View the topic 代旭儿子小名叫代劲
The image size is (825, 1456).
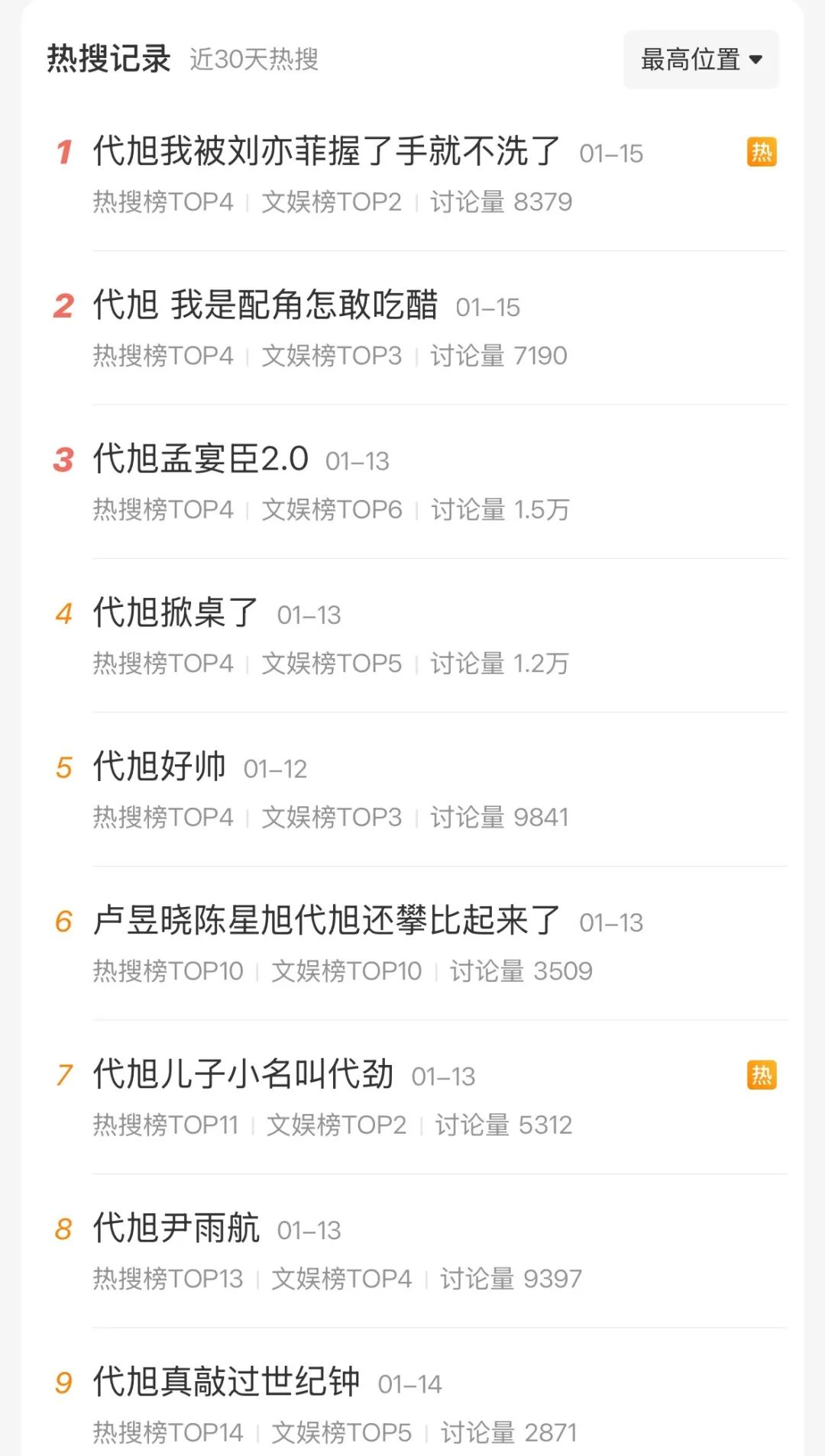(243, 1074)
